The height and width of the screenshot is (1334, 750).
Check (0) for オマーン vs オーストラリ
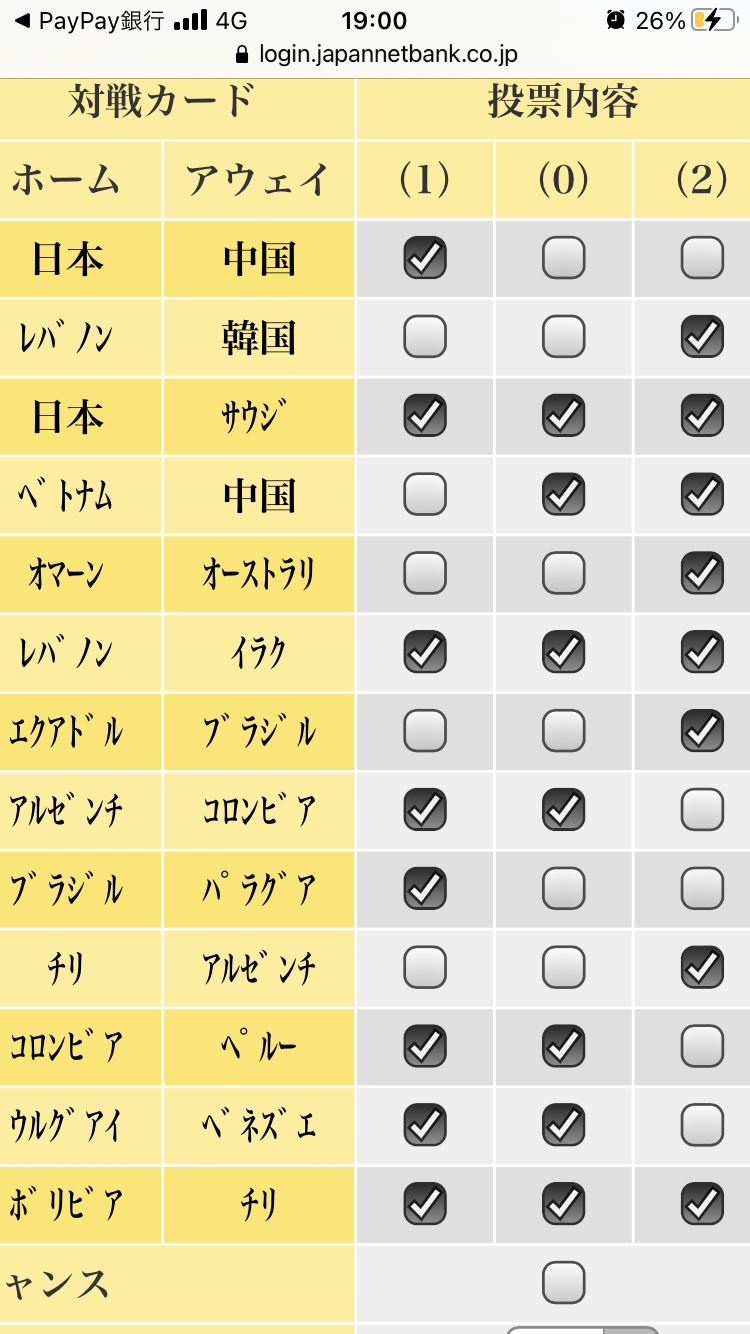564,573
